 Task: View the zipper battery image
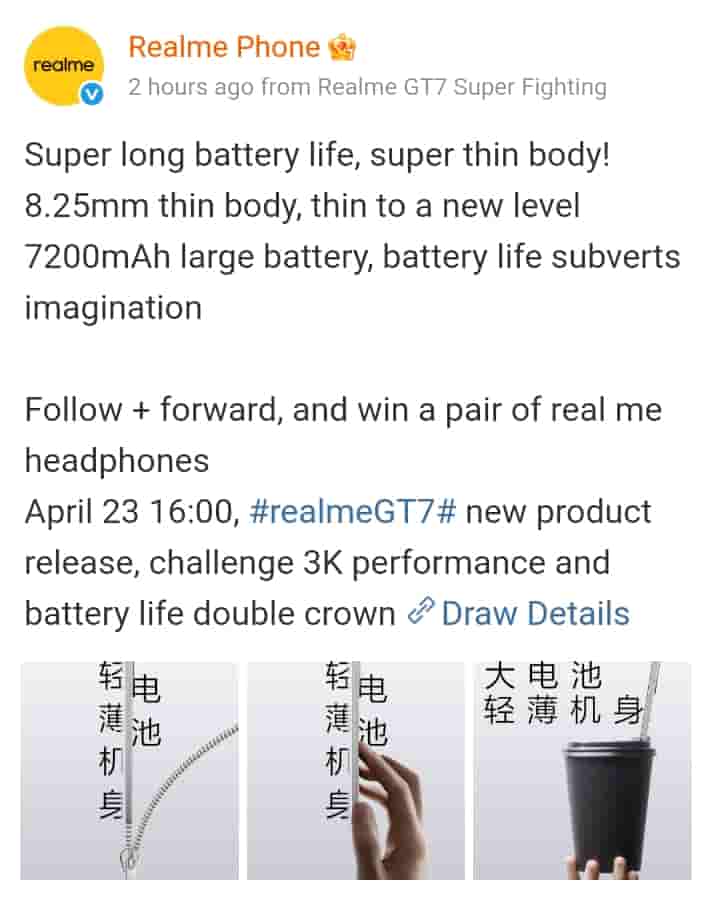130,771
